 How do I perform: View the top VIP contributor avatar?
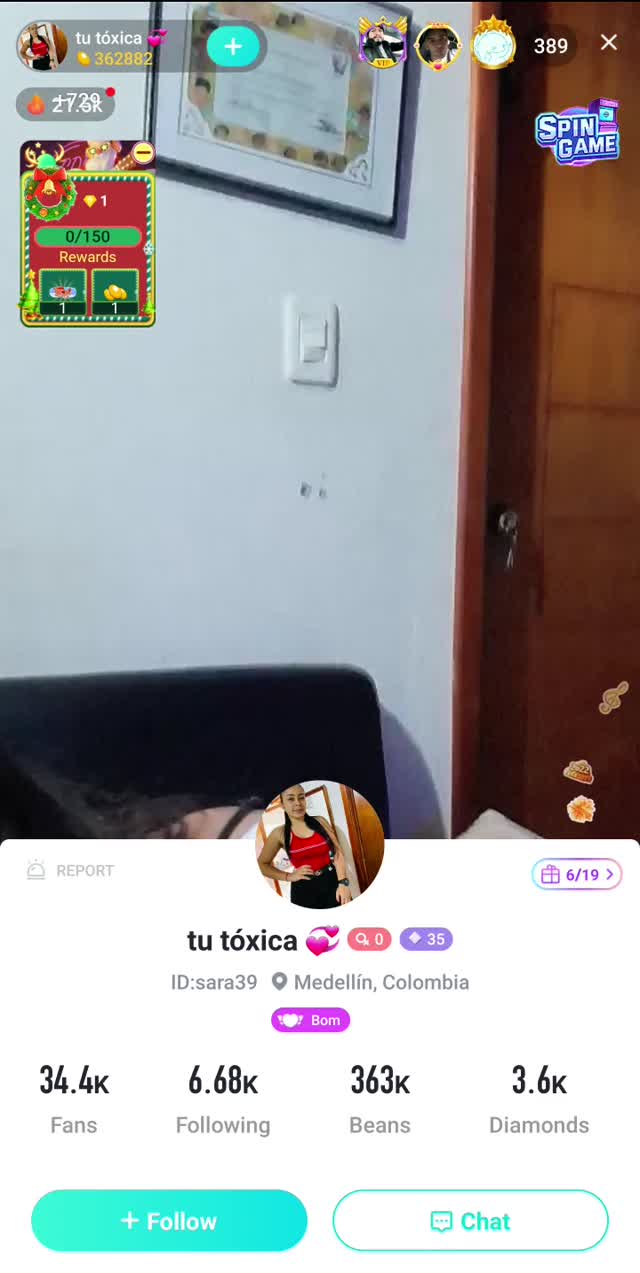click(382, 44)
